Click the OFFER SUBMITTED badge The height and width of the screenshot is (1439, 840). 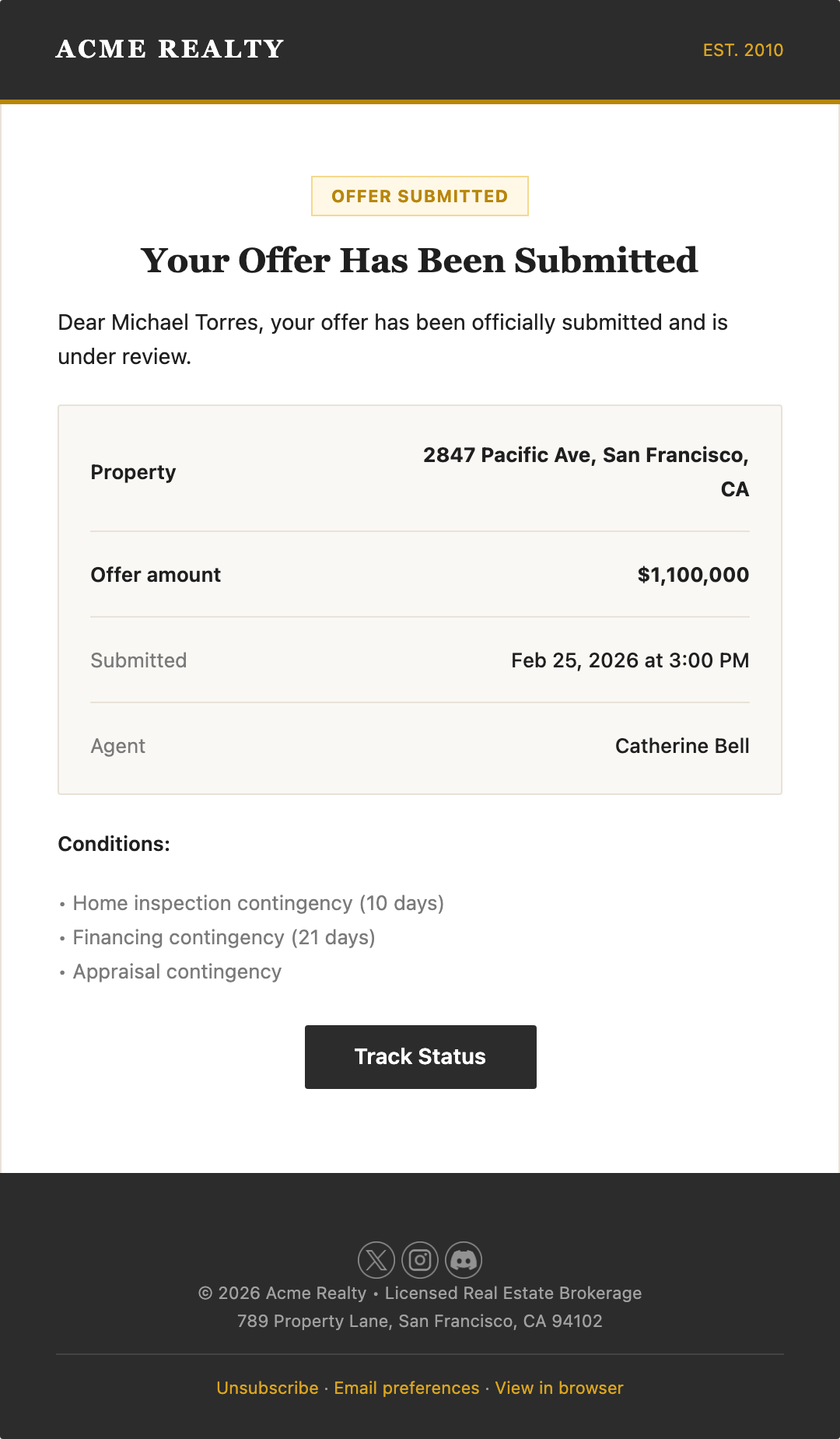tap(420, 196)
